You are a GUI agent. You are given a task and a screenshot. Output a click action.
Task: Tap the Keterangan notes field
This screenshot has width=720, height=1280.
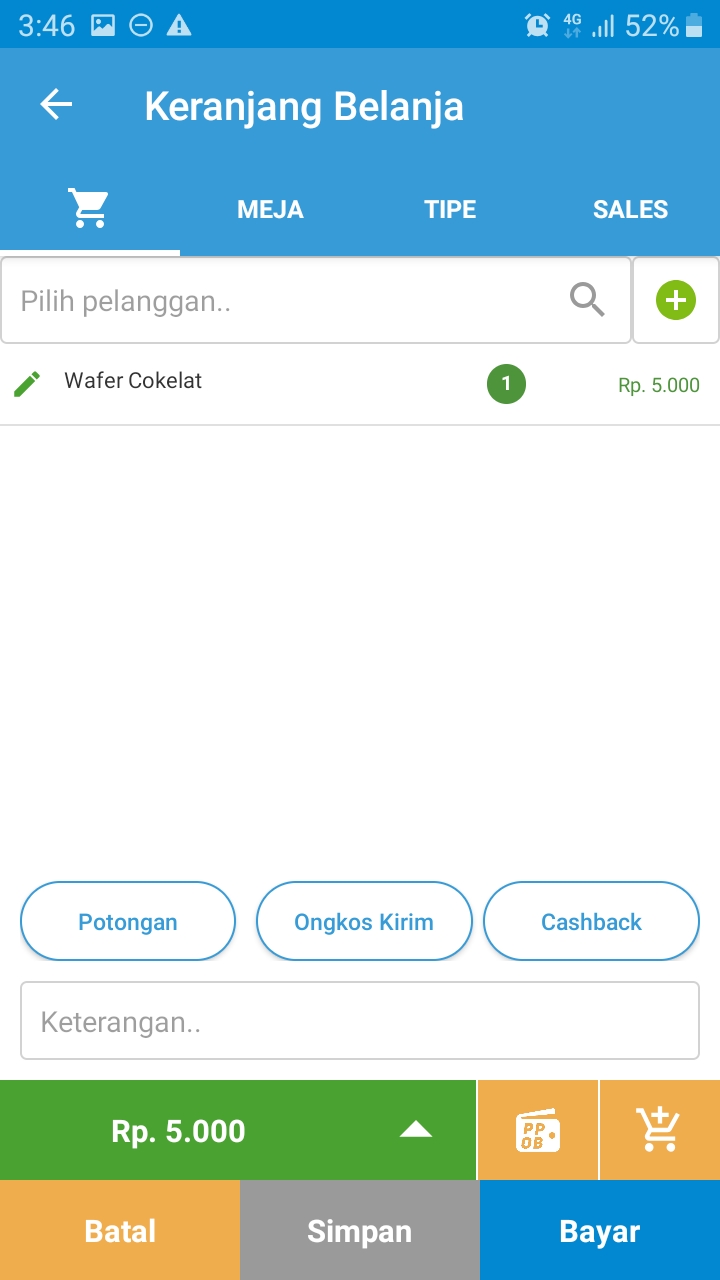click(x=360, y=1021)
